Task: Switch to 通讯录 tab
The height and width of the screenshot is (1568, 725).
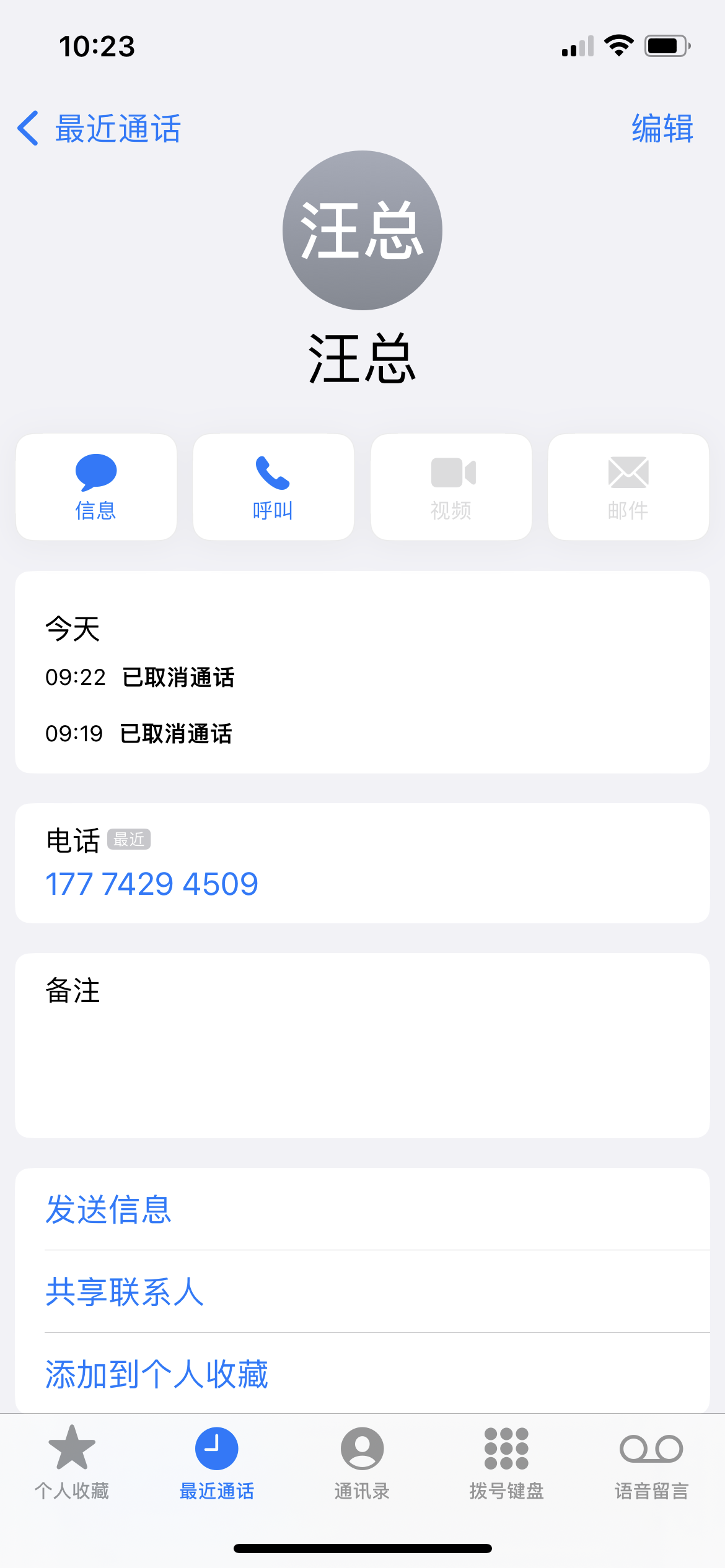Action: tap(362, 1460)
